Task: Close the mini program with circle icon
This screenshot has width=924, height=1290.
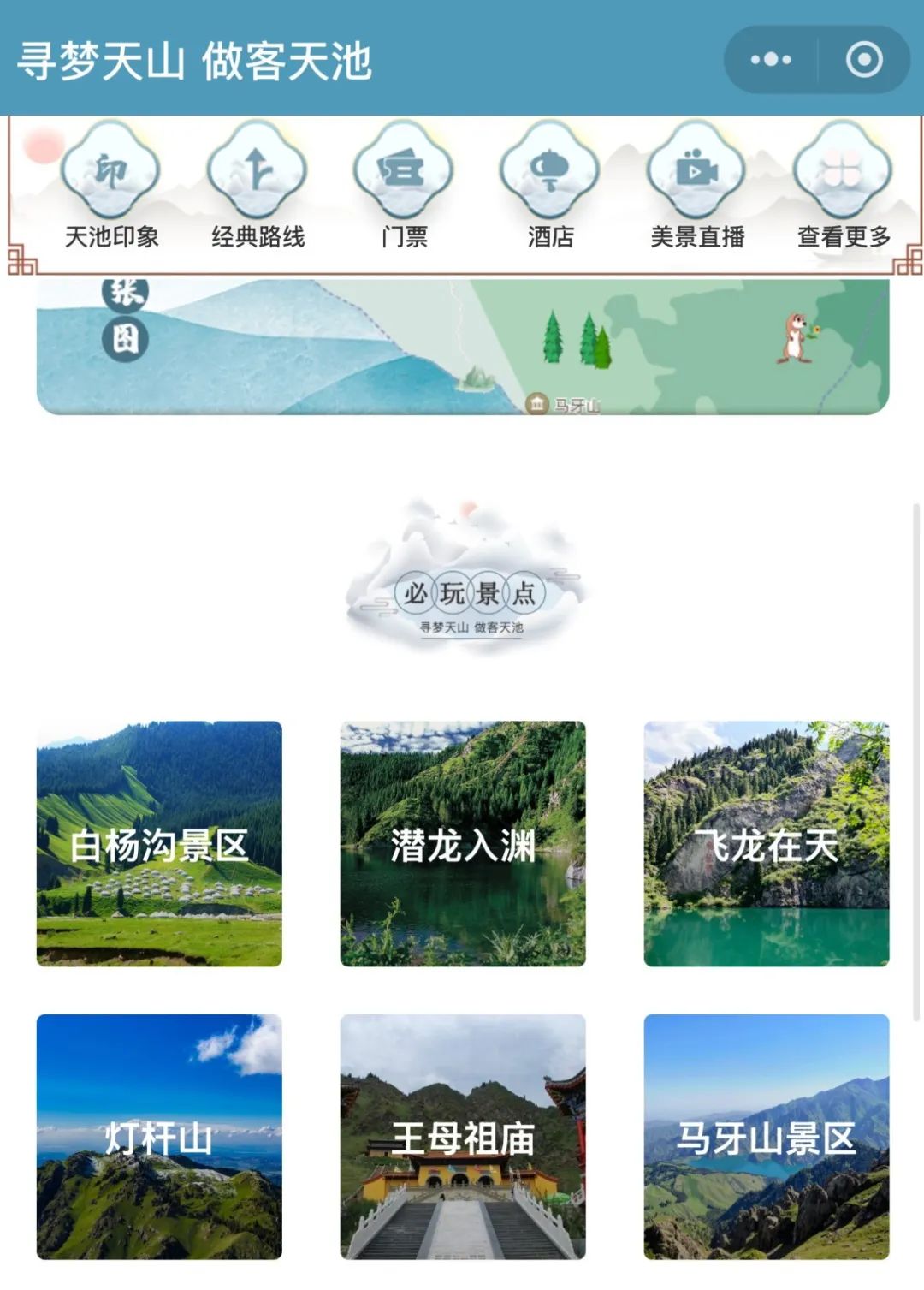Action: [x=864, y=60]
